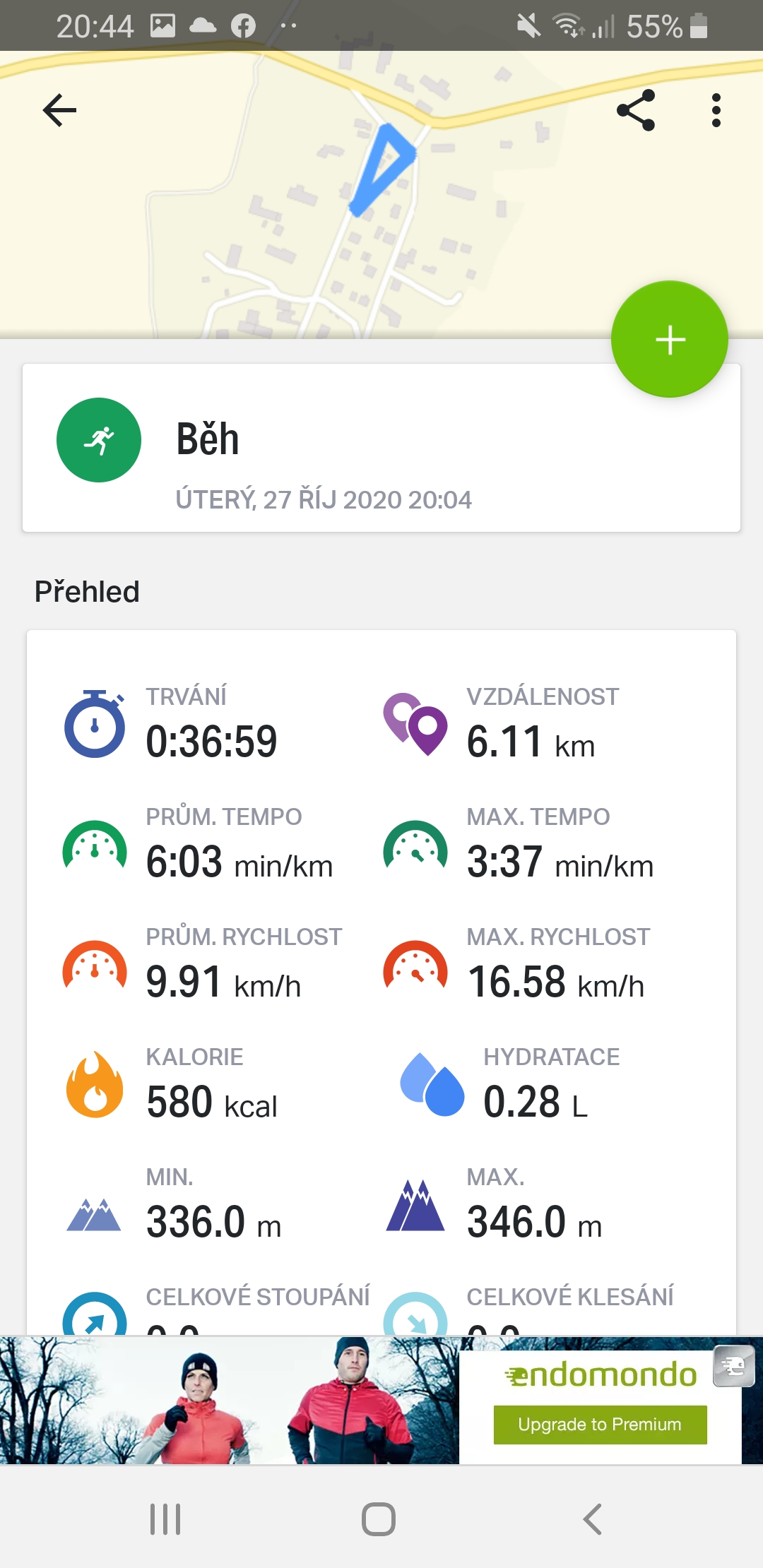Viewport: 763px width, 1568px height.
Task: Open recent apps from navigation bar
Action: [165, 1519]
